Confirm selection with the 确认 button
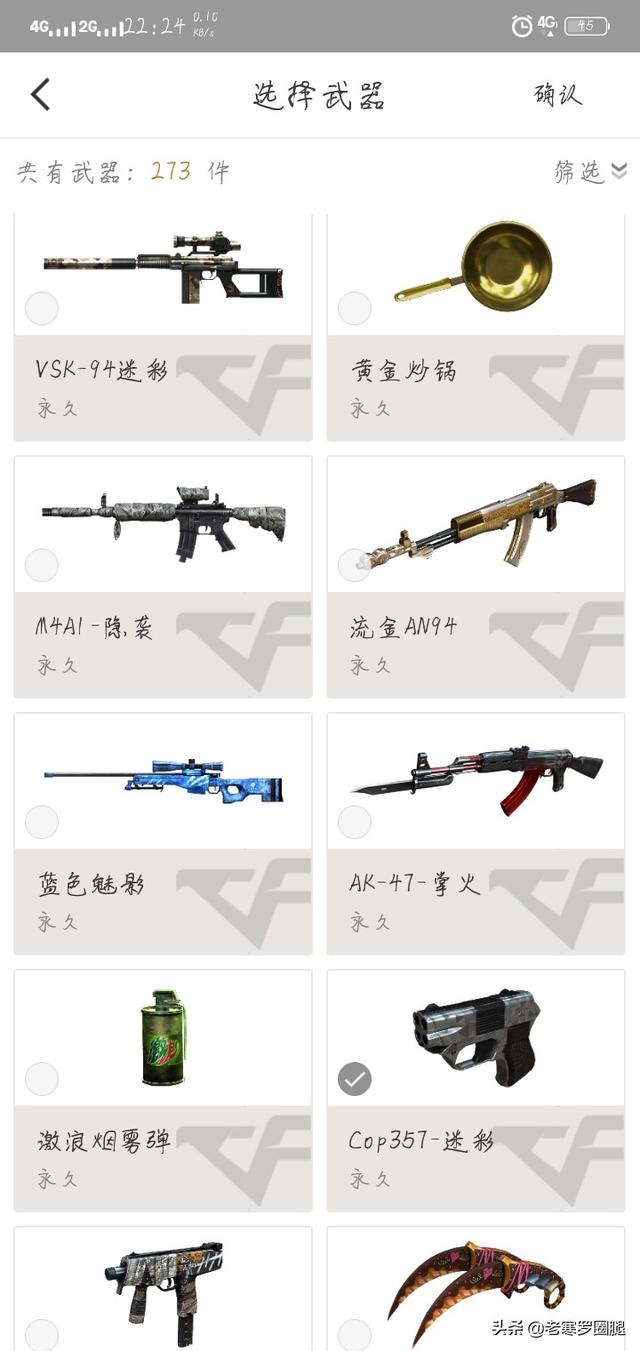 (x=557, y=95)
